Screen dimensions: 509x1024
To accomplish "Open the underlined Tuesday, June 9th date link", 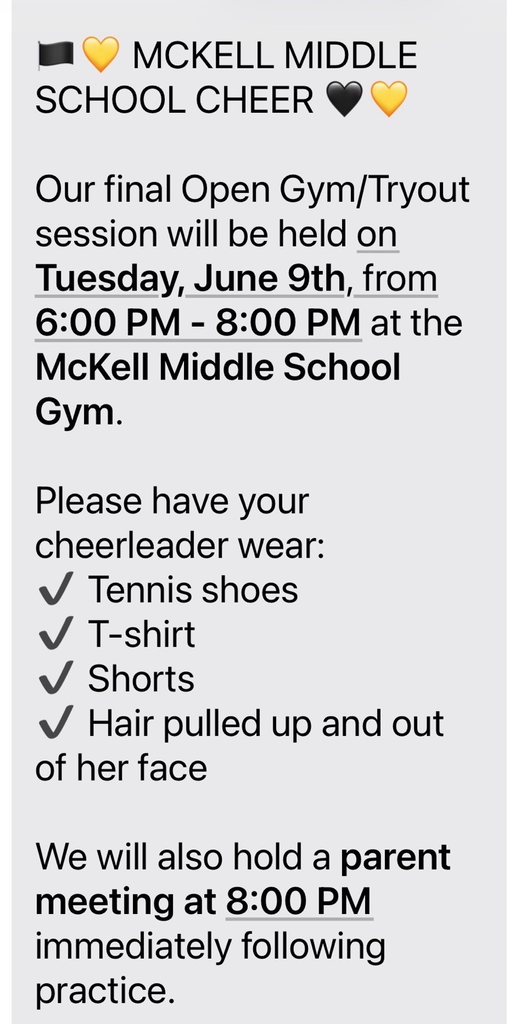I will point(189,279).
